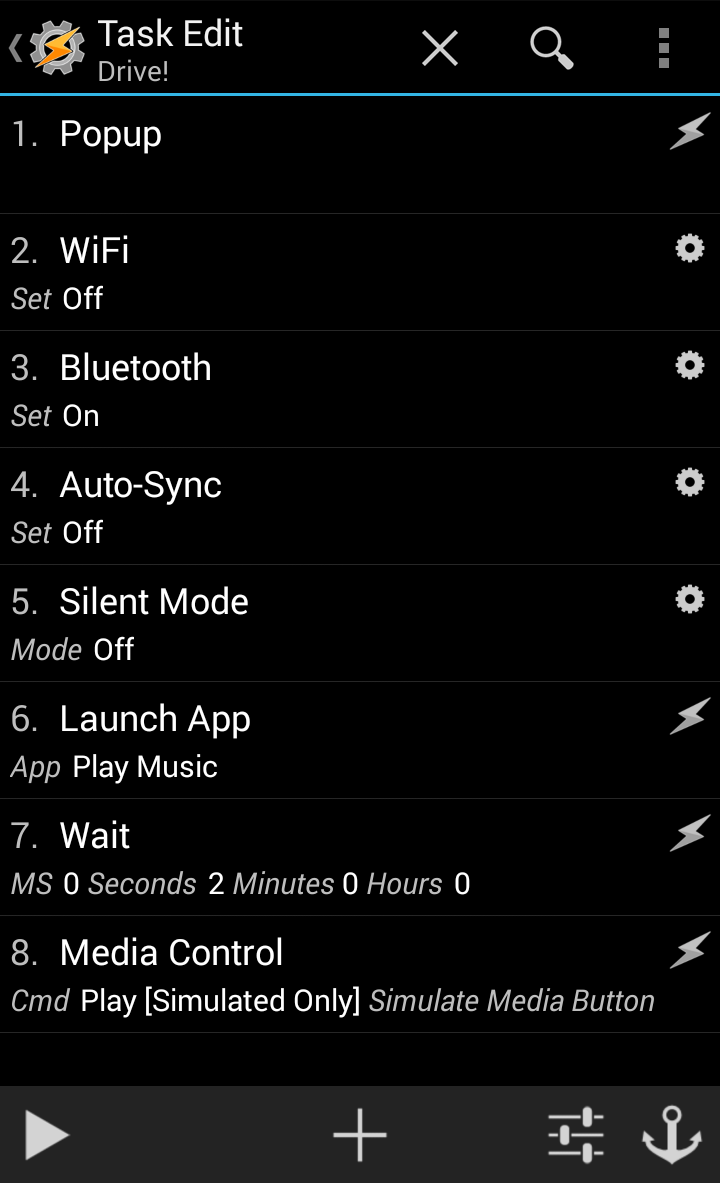Open the action settings gear on WiFi

pyautogui.click(x=689, y=248)
